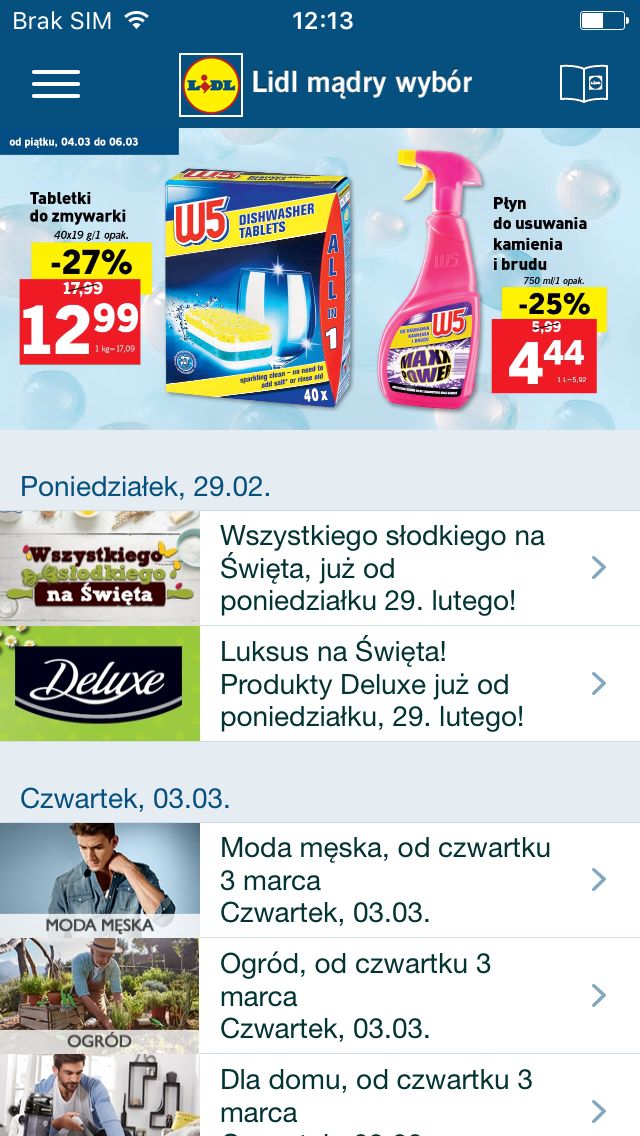Open Wszystkiego słodkiego na Święta offer
This screenshot has width=640, height=1136.
tap(320, 568)
